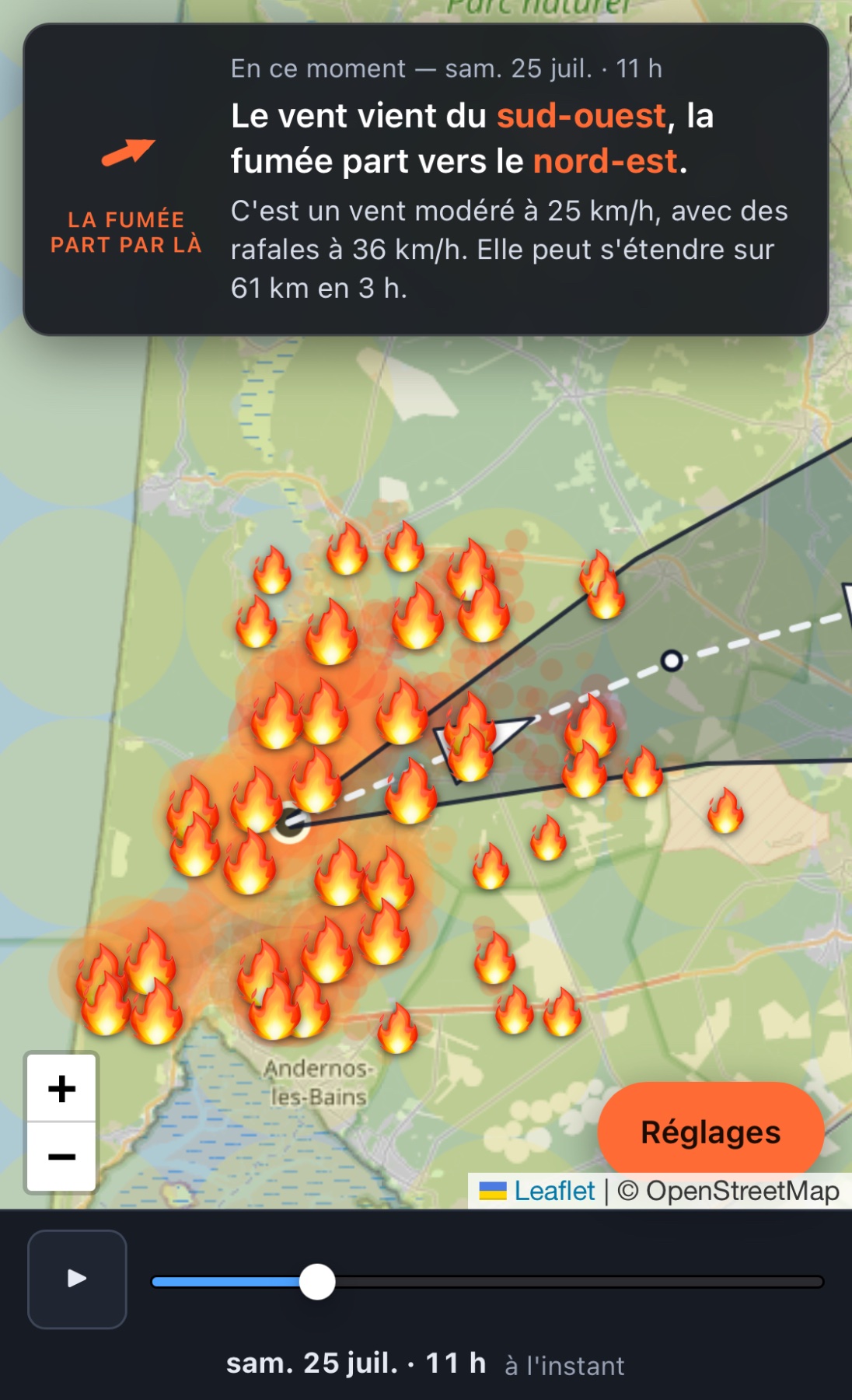This screenshot has height=1400, width=852.
Task: Zoom out of the map
Action: (x=61, y=1157)
